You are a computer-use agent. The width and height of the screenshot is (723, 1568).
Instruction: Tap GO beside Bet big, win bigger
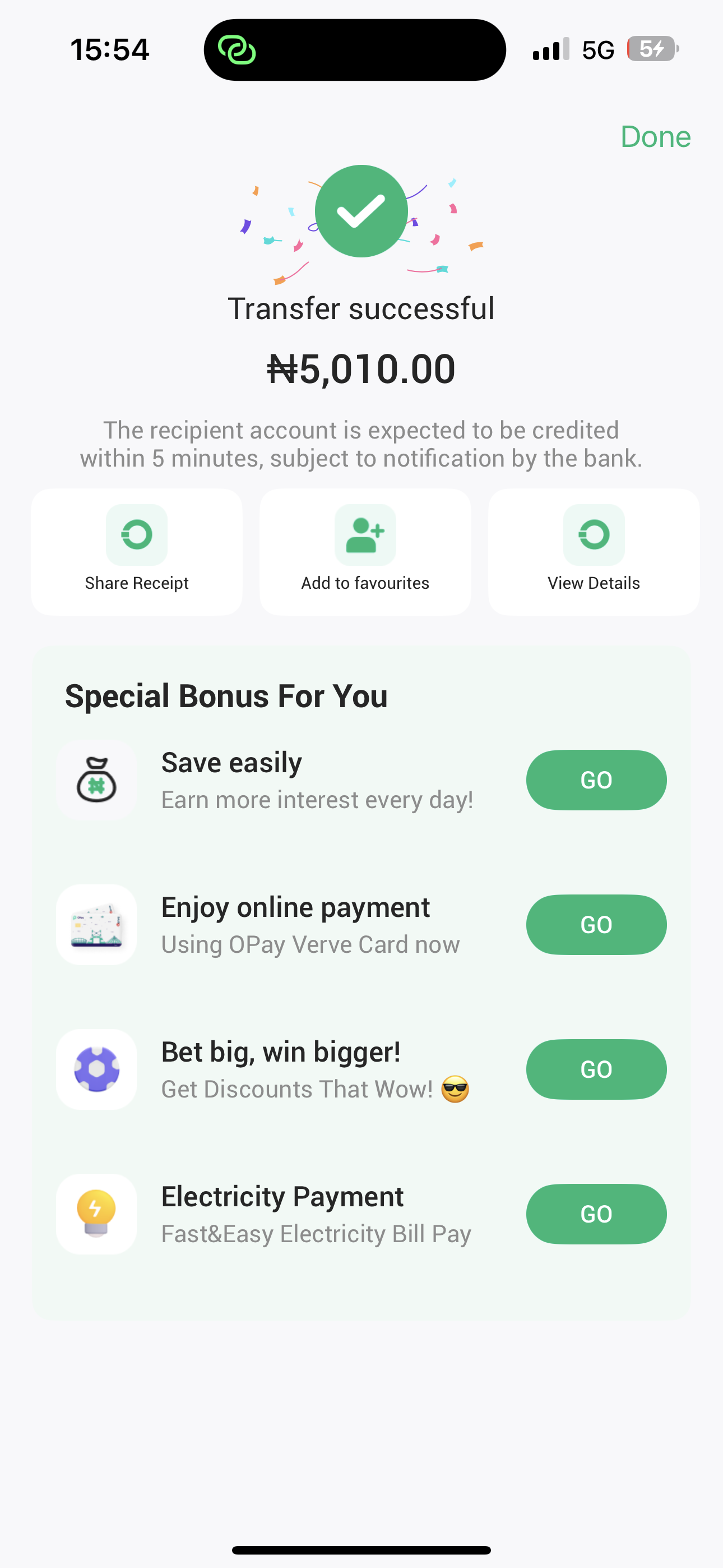[x=595, y=1069]
